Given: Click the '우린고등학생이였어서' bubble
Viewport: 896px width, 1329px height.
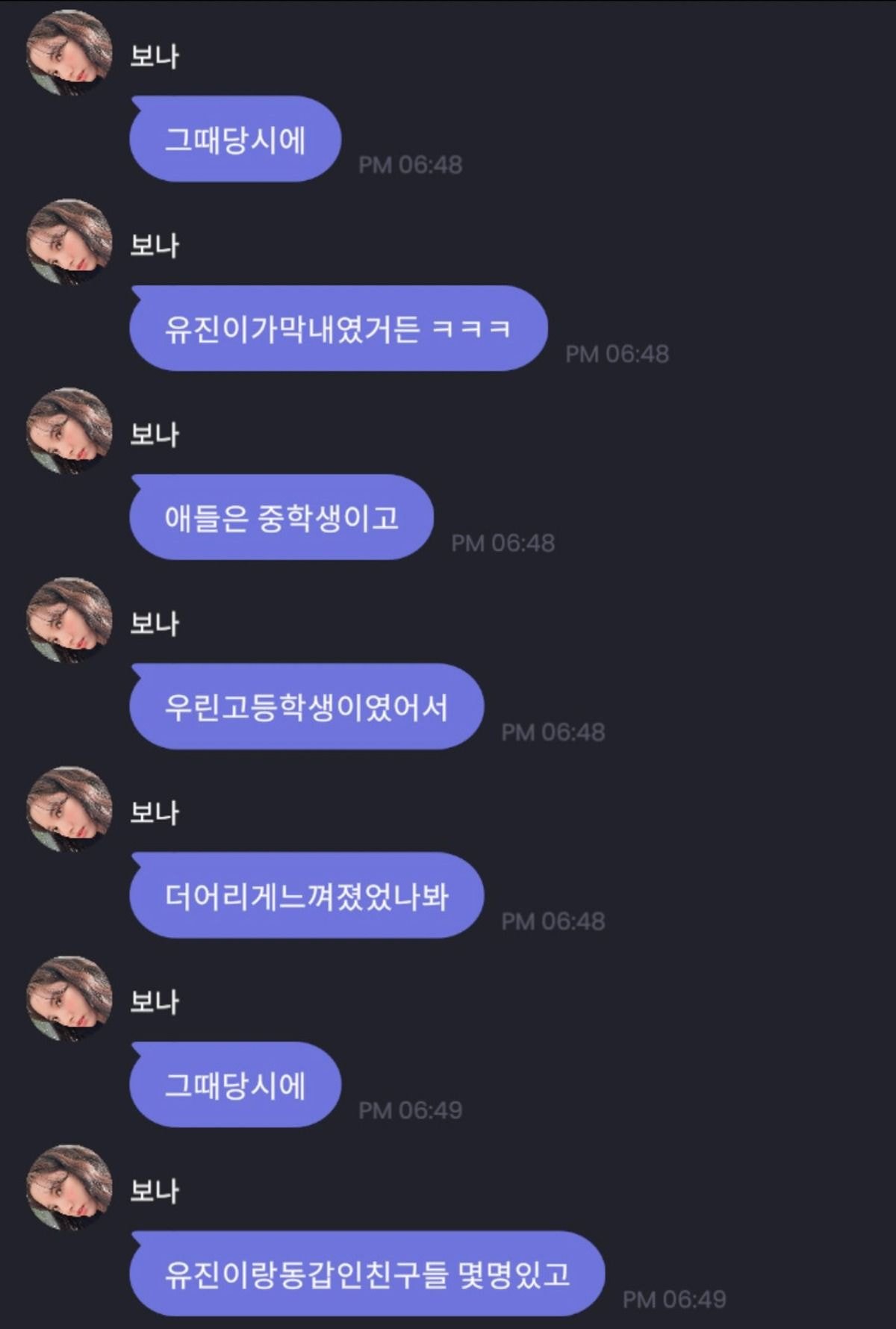Looking at the screenshot, I should coord(306,704).
